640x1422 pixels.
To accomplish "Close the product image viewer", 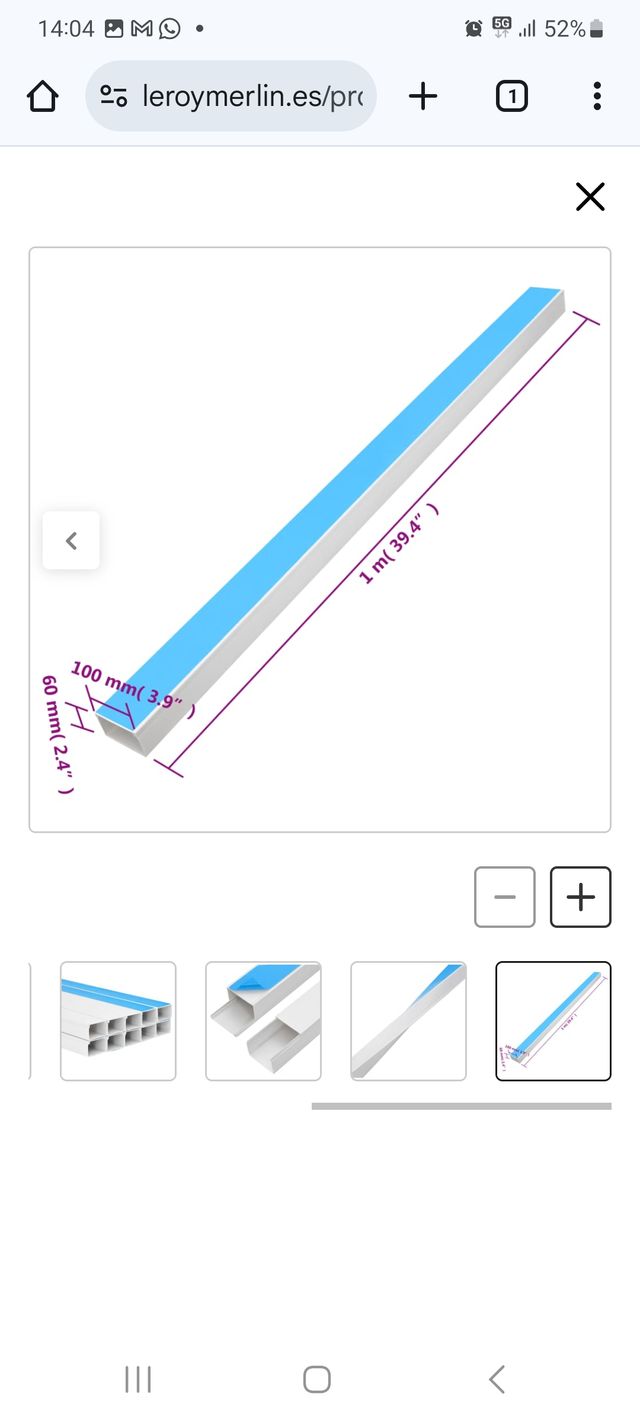I will 590,197.
